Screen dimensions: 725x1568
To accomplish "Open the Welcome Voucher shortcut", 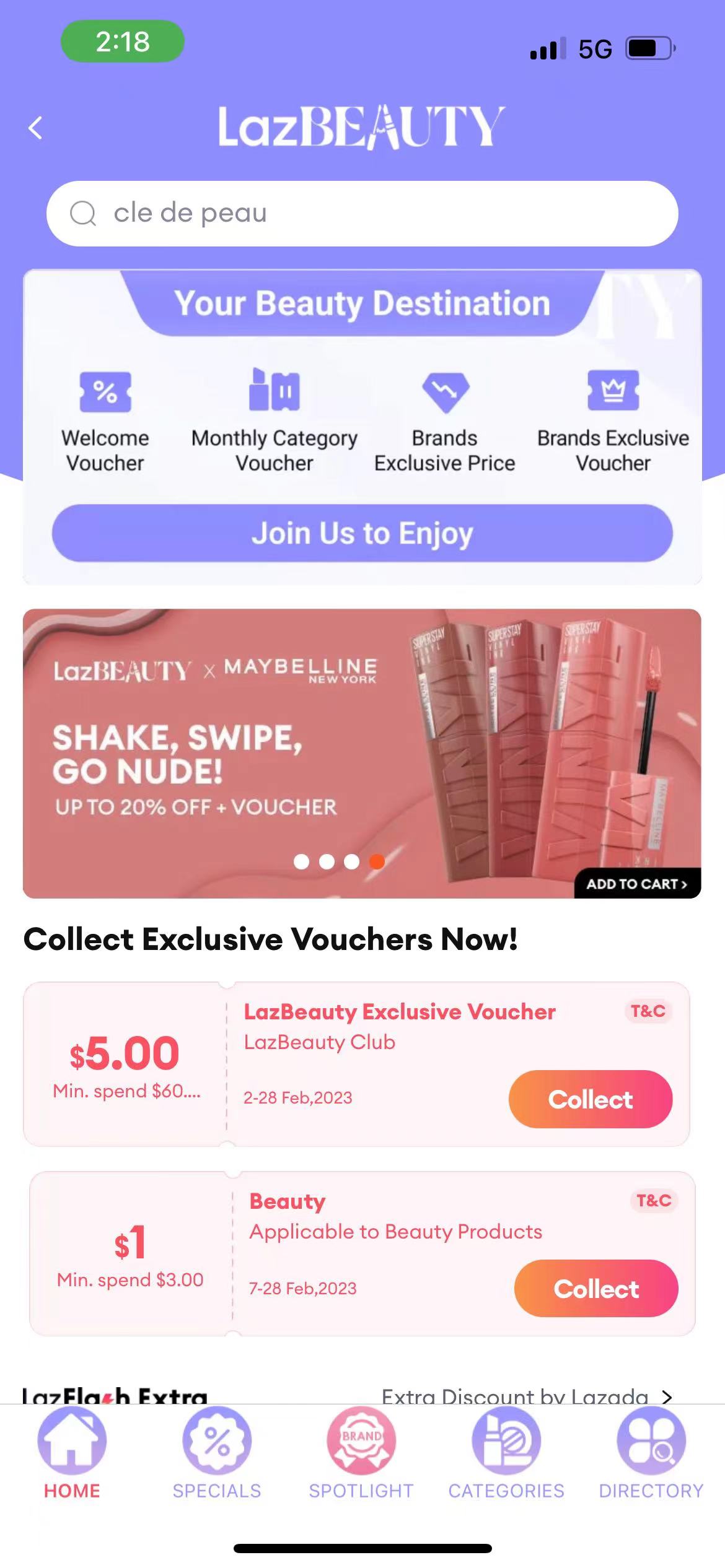I will 105,422.
